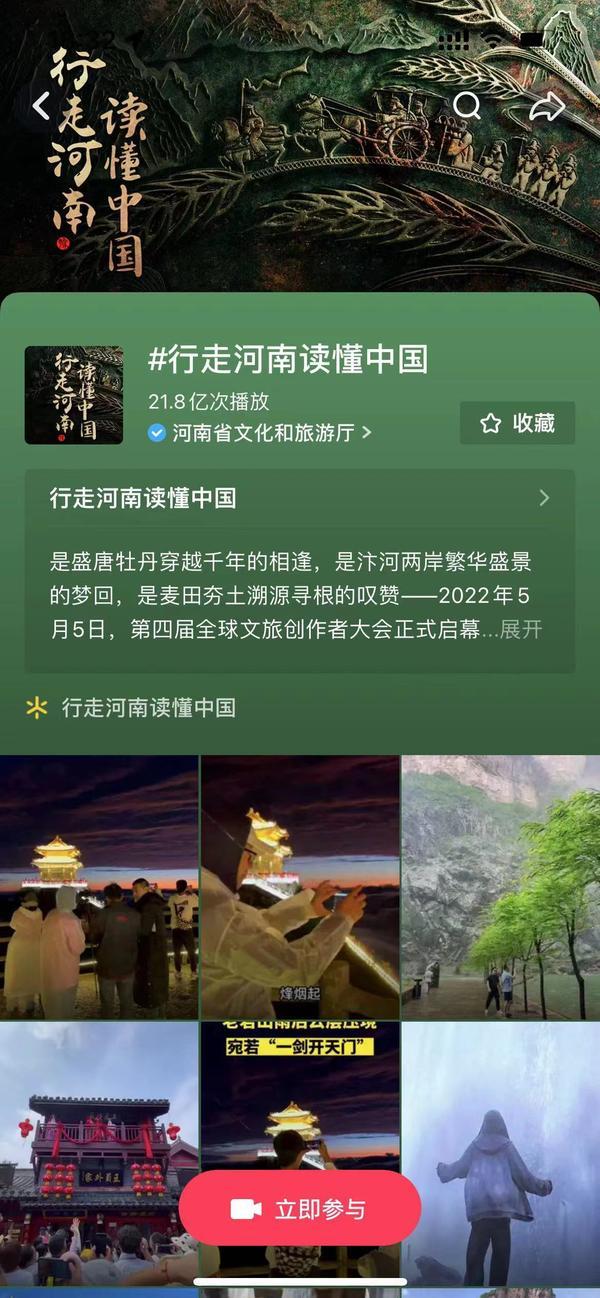
Task: Tap 收藏 to favorite this topic
Action: pyautogui.click(x=517, y=423)
